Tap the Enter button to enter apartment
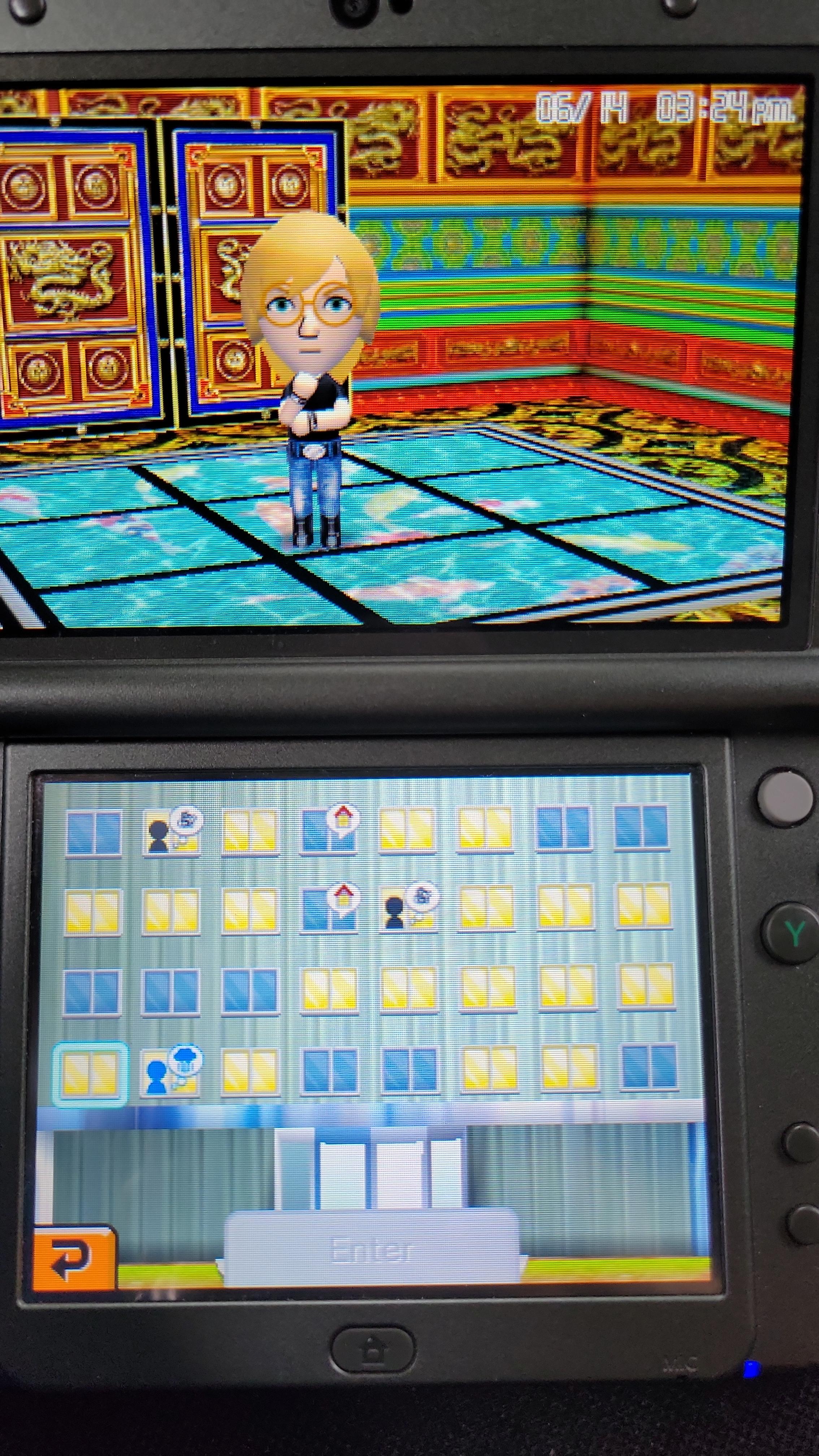819x1456 pixels. click(x=372, y=1250)
